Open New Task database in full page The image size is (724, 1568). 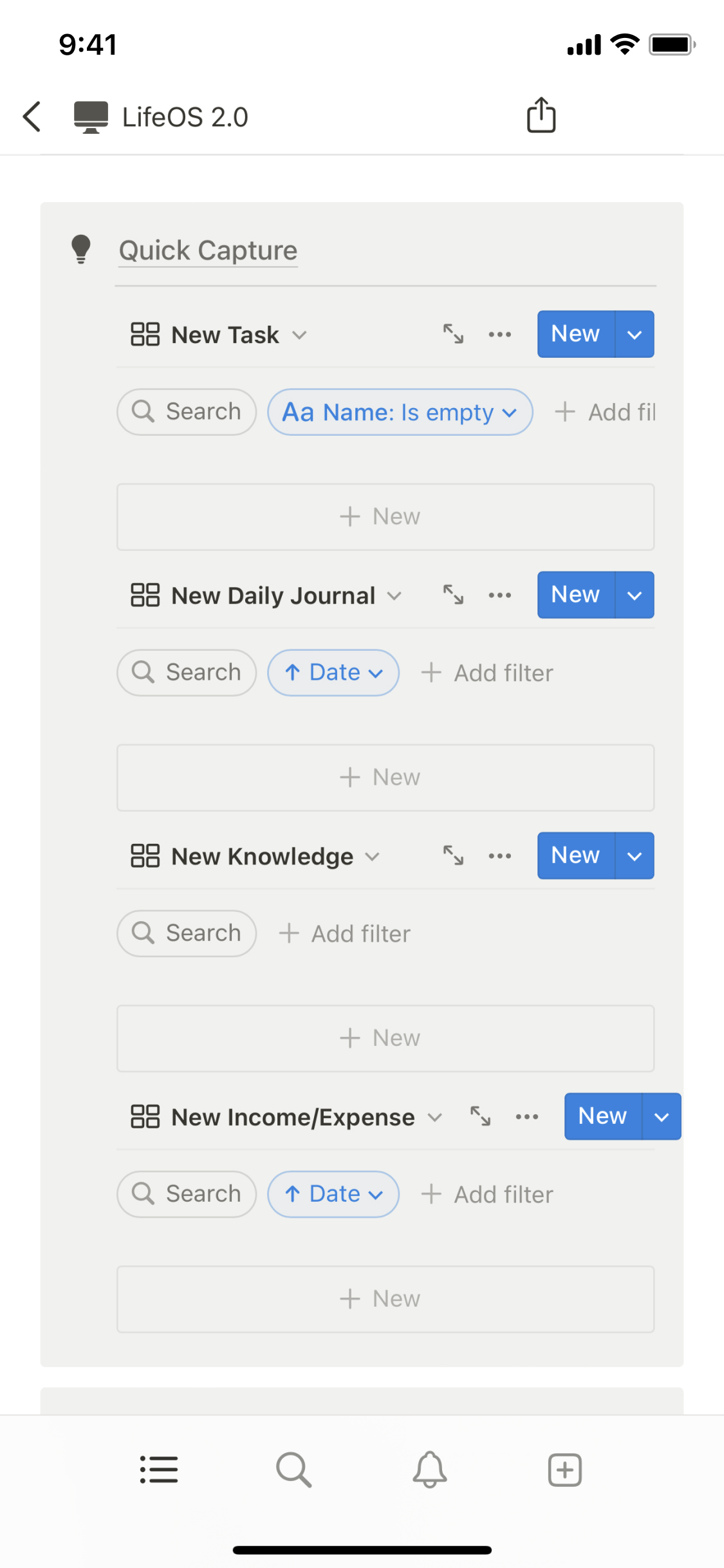453,334
